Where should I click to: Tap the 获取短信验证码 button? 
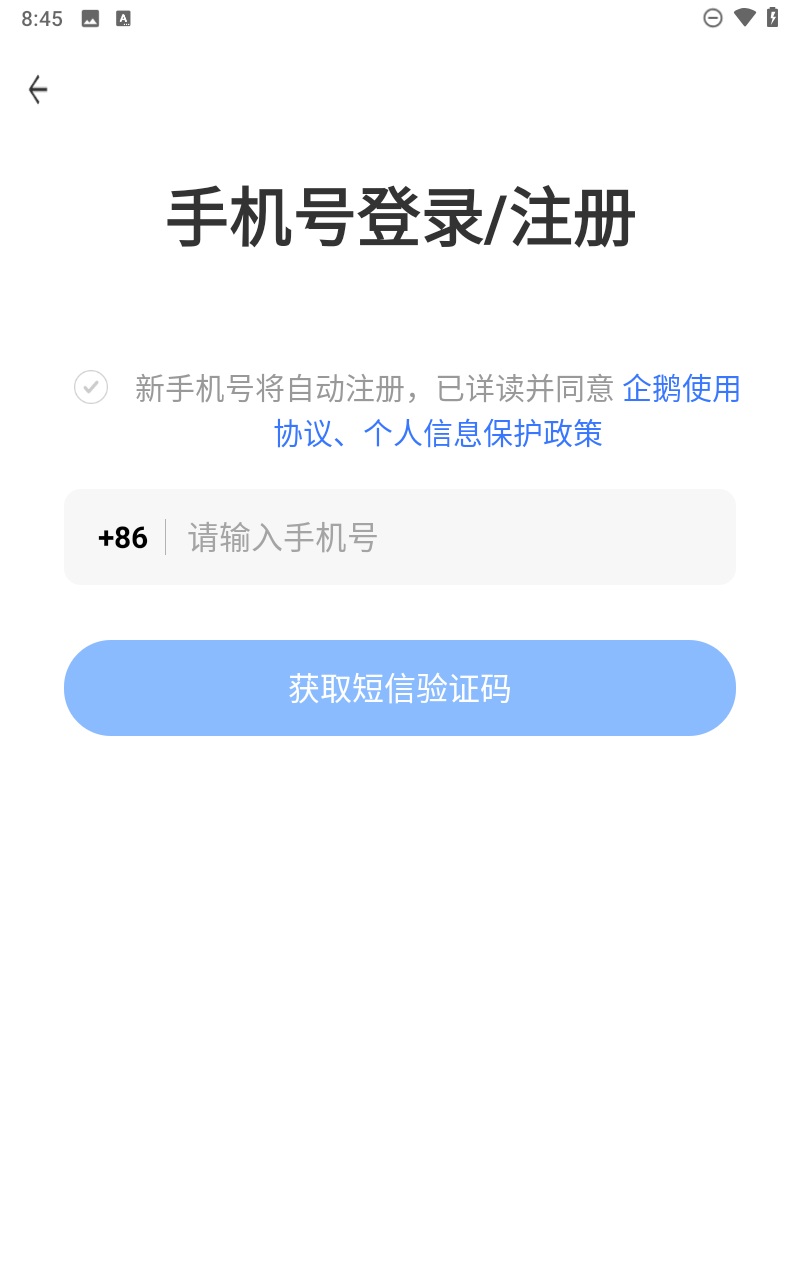400,688
